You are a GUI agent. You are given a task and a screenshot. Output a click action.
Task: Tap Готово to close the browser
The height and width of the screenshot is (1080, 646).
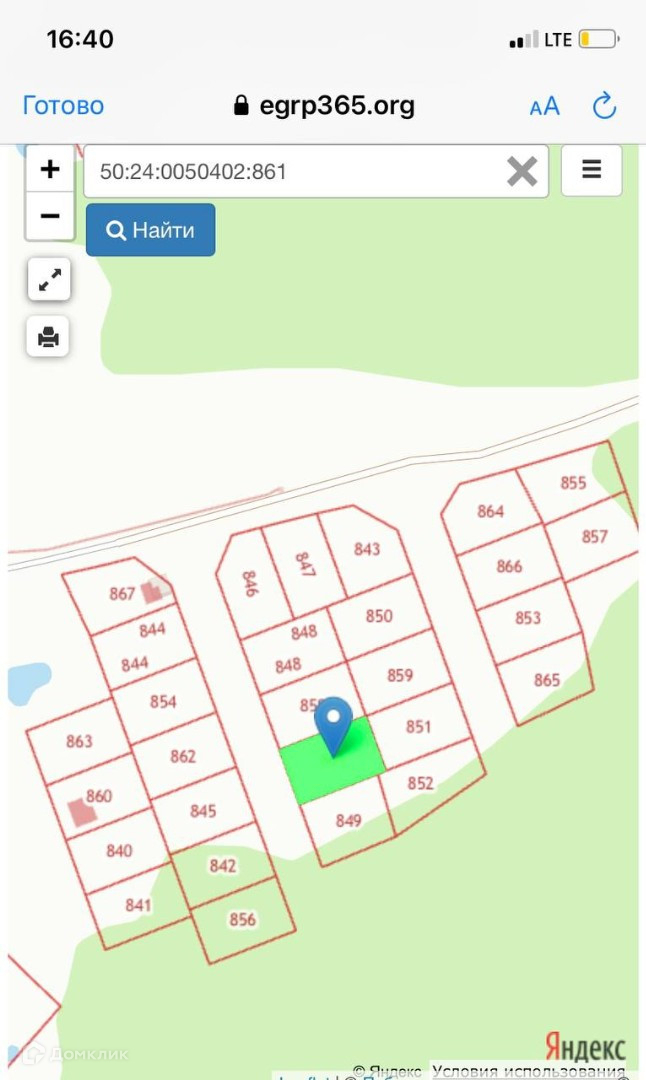tap(63, 106)
